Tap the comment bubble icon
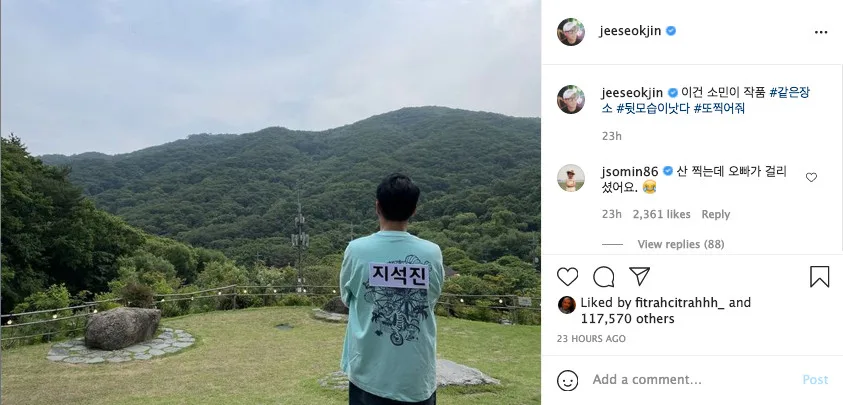This screenshot has height=405, width=843. (x=604, y=277)
